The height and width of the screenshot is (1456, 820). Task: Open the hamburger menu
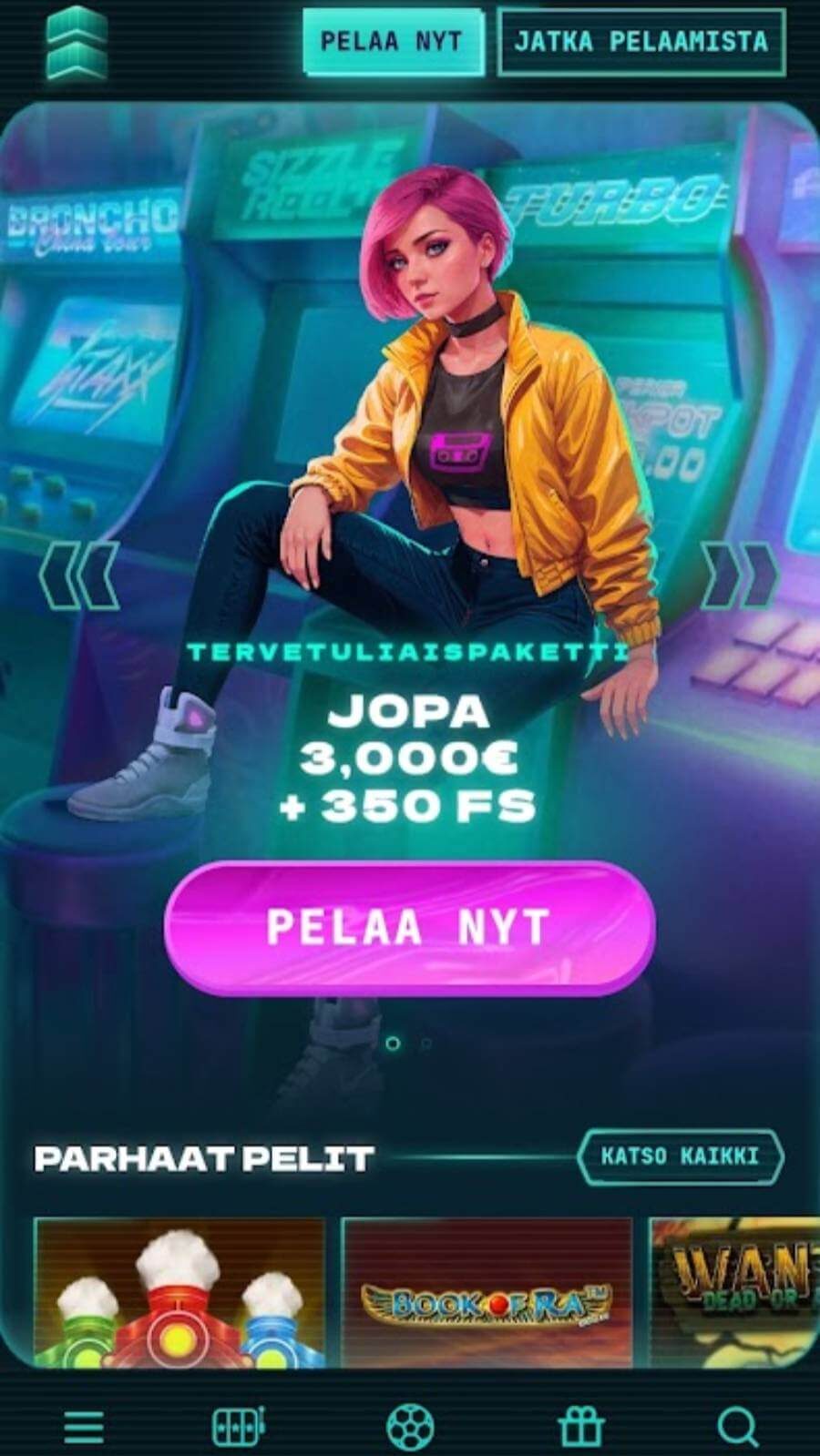point(84,1426)
